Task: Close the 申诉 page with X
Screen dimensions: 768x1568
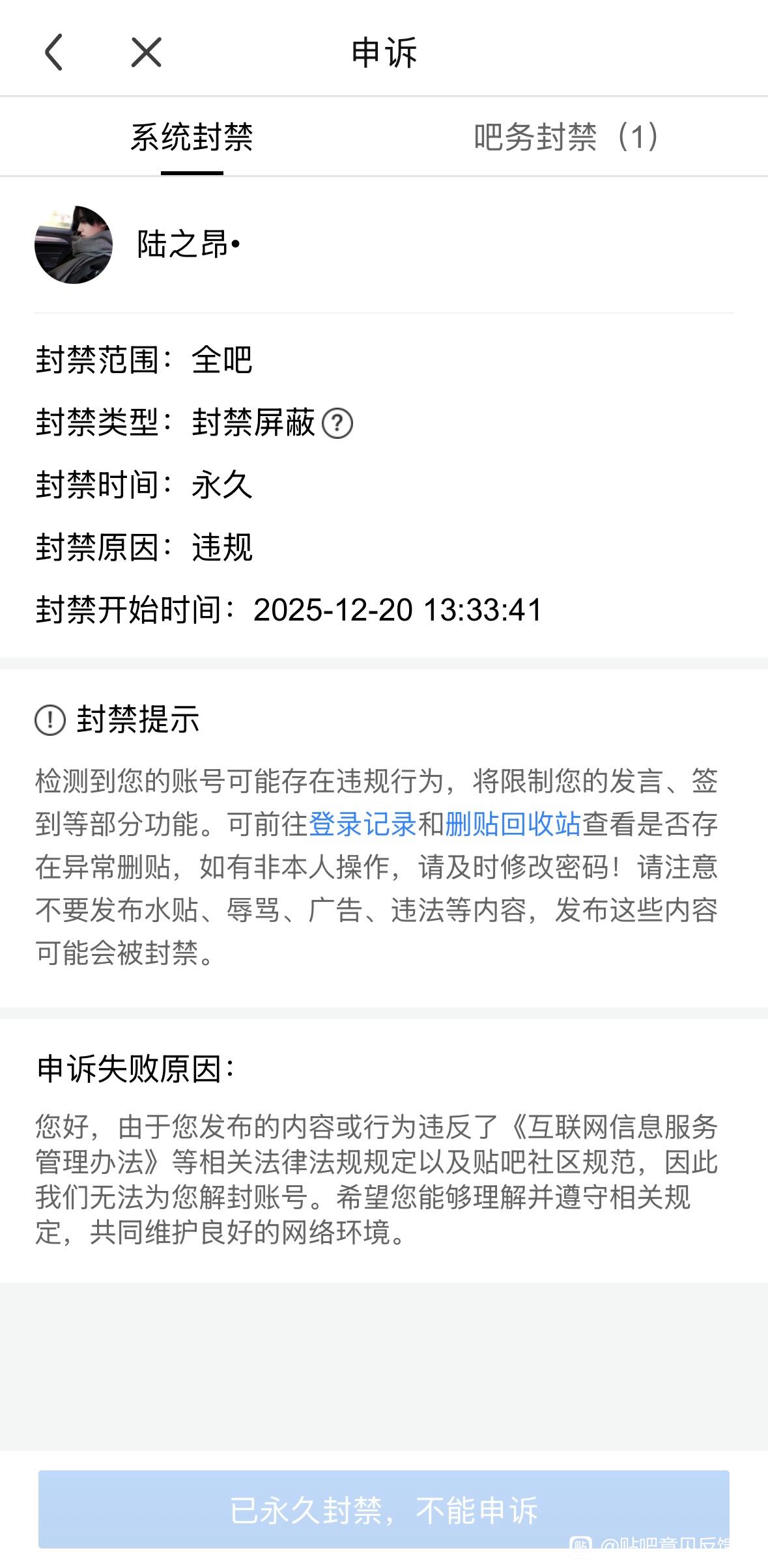Action: coord(146,52)
